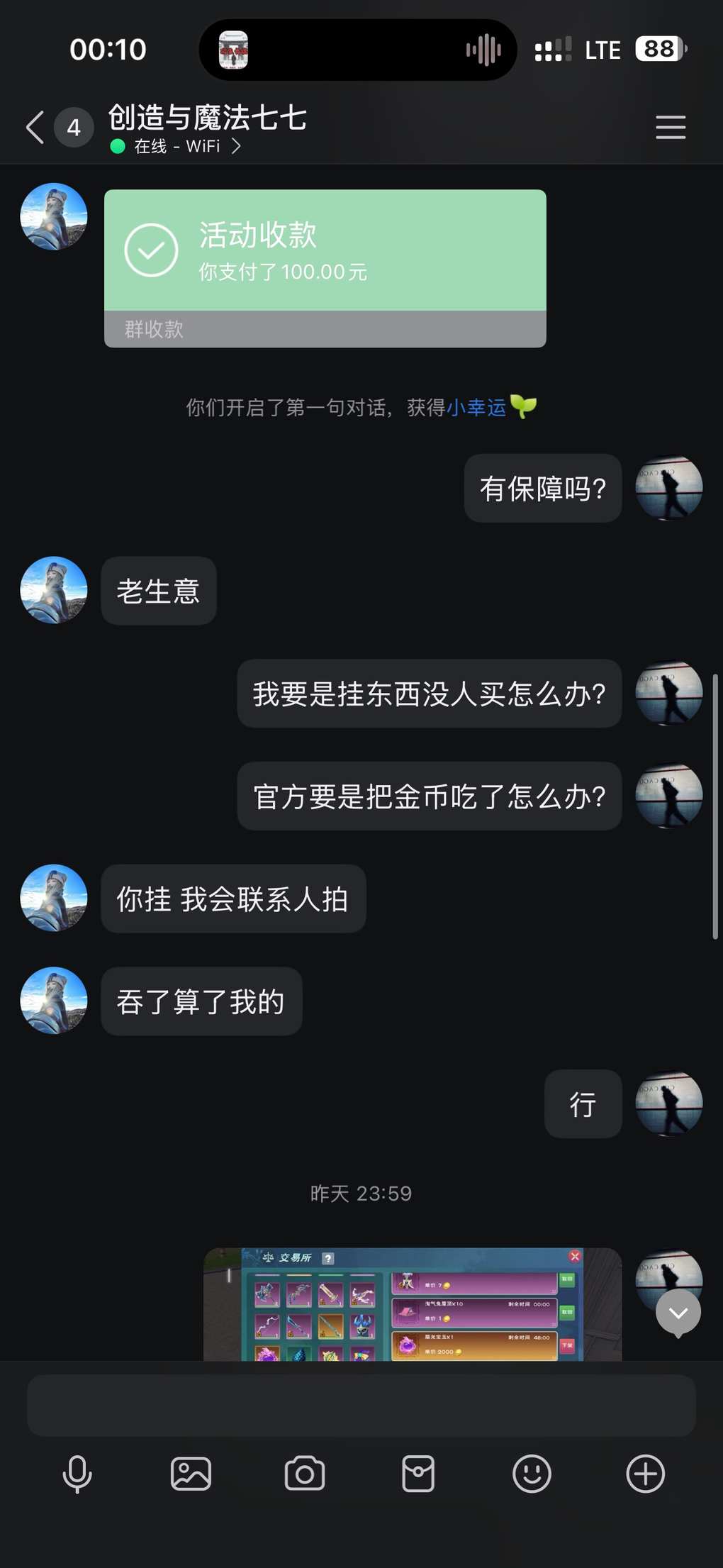Go back to the chat list
This screenshot has width=723, height=1568.
[35, 128]
